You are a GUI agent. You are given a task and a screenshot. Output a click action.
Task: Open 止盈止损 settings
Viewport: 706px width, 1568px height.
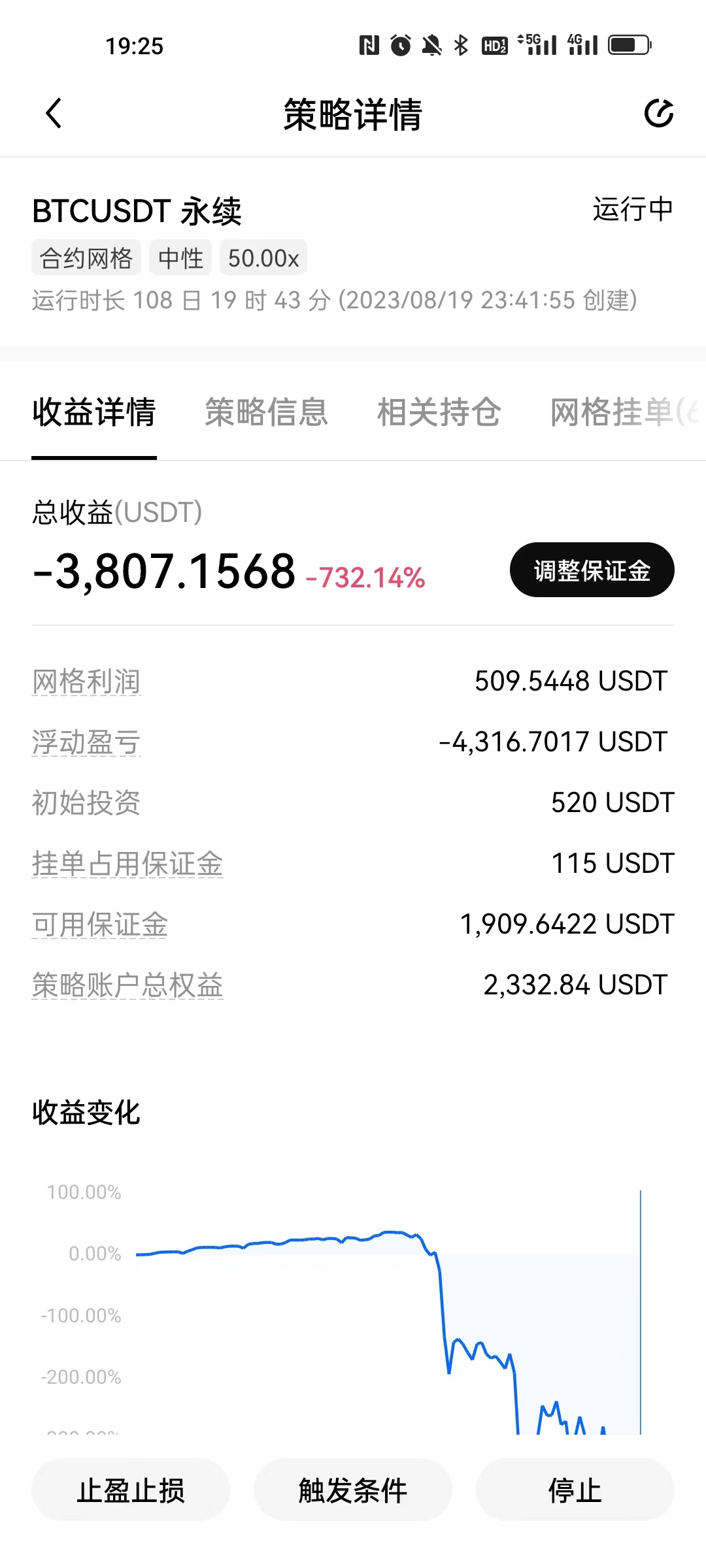tap(131, 1490)
